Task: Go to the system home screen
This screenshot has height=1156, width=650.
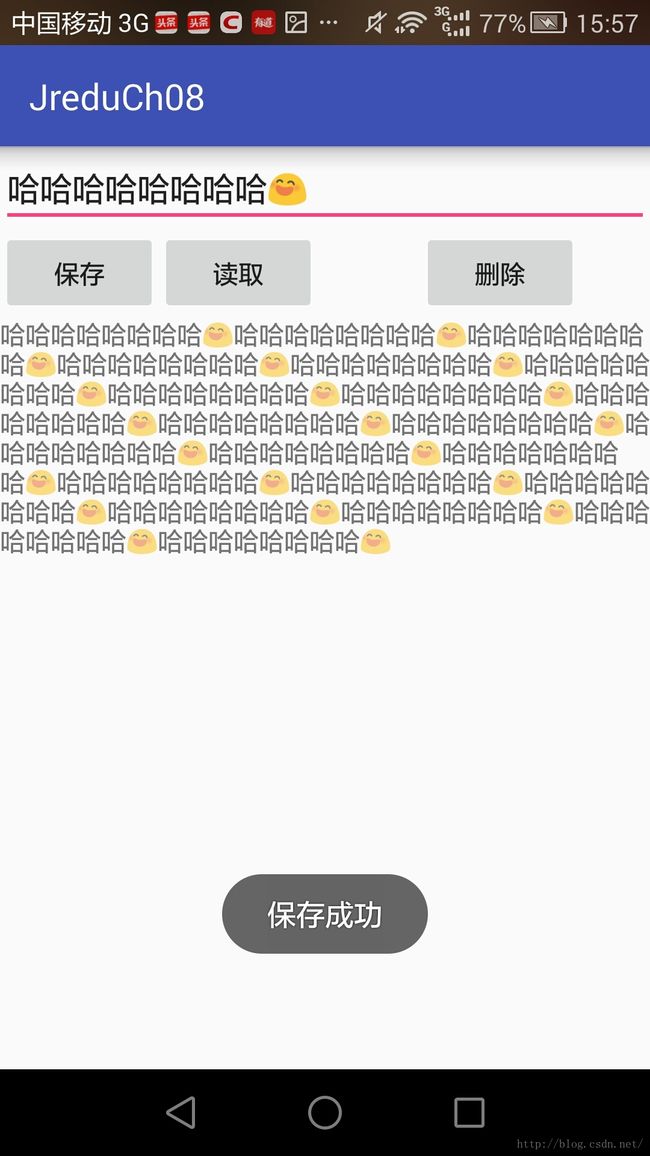Action: pyautogui.click(x=325, y=1113)
